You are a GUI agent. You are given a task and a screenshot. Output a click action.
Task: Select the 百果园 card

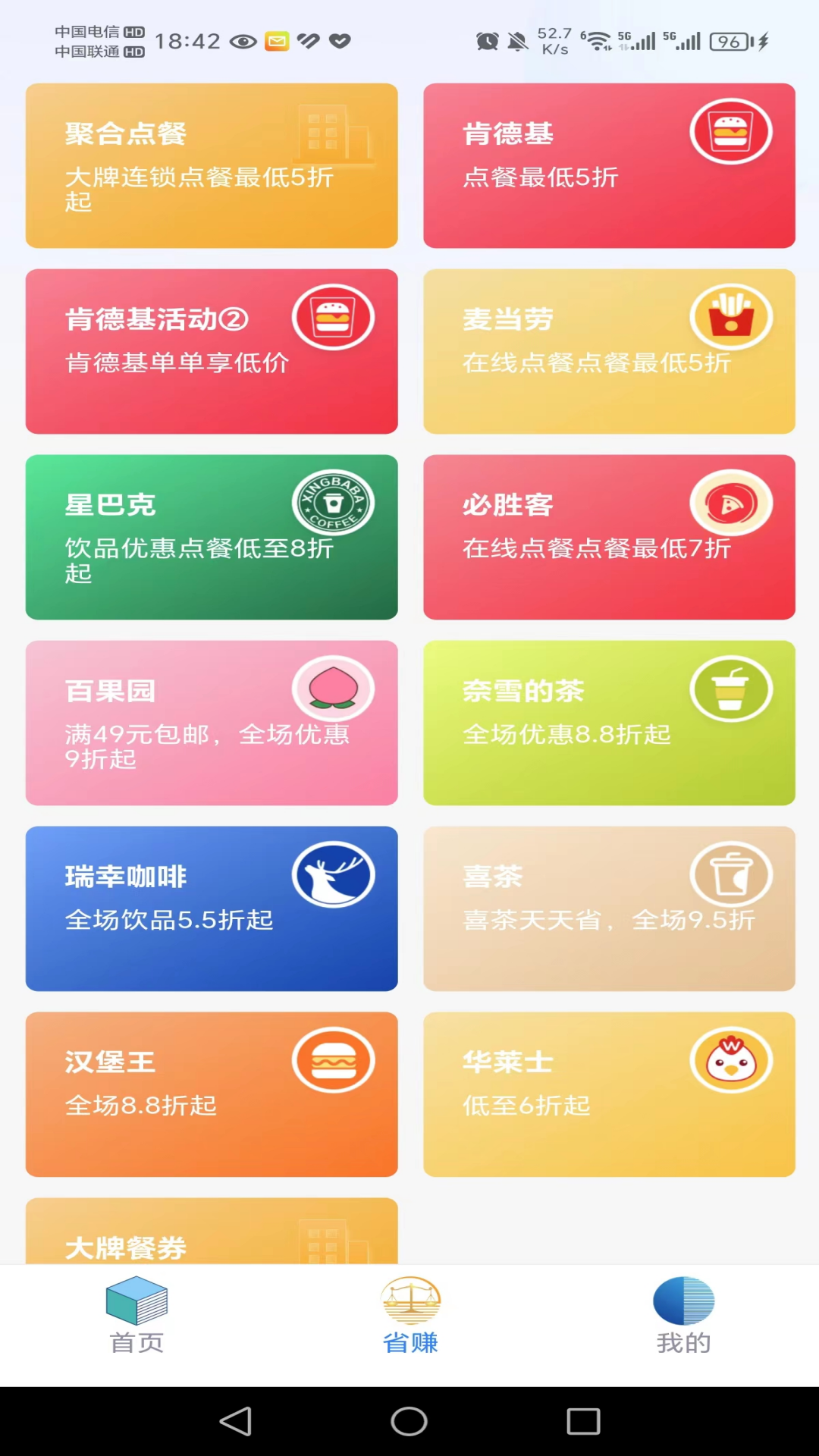[x=212, y=723]
